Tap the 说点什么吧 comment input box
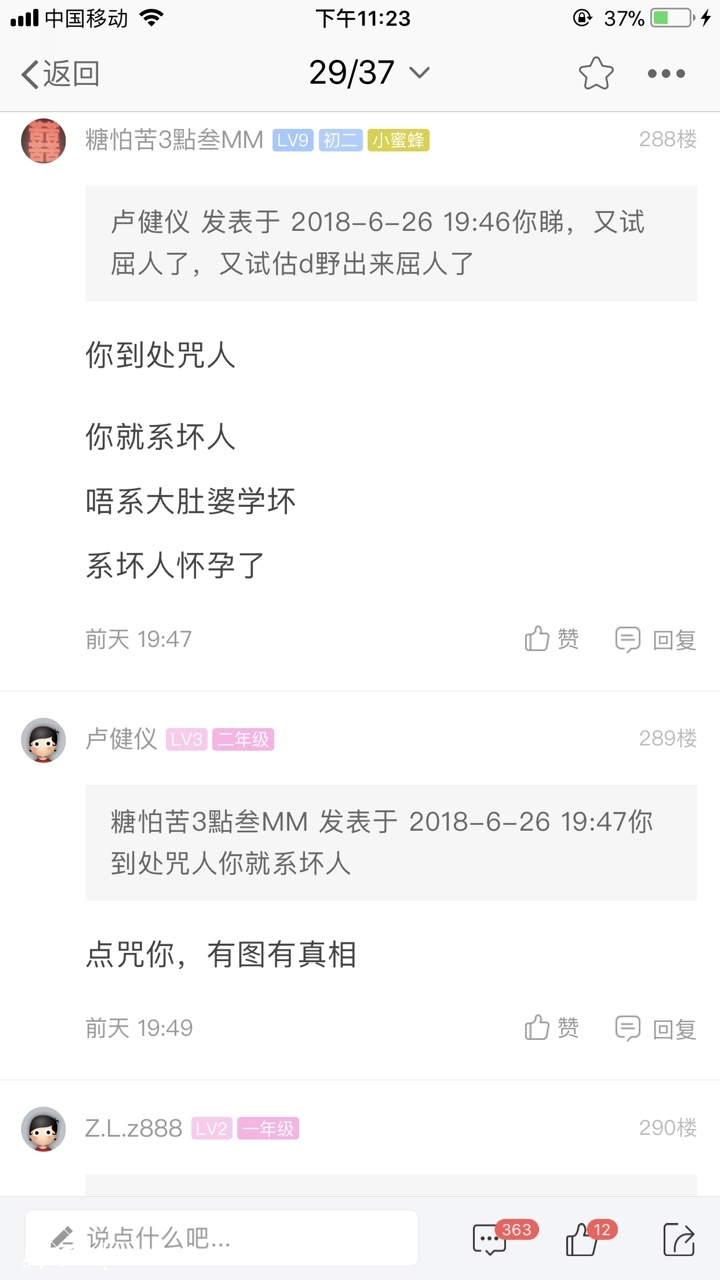This screenshot has width=720, height=1280. [222, 1238]
